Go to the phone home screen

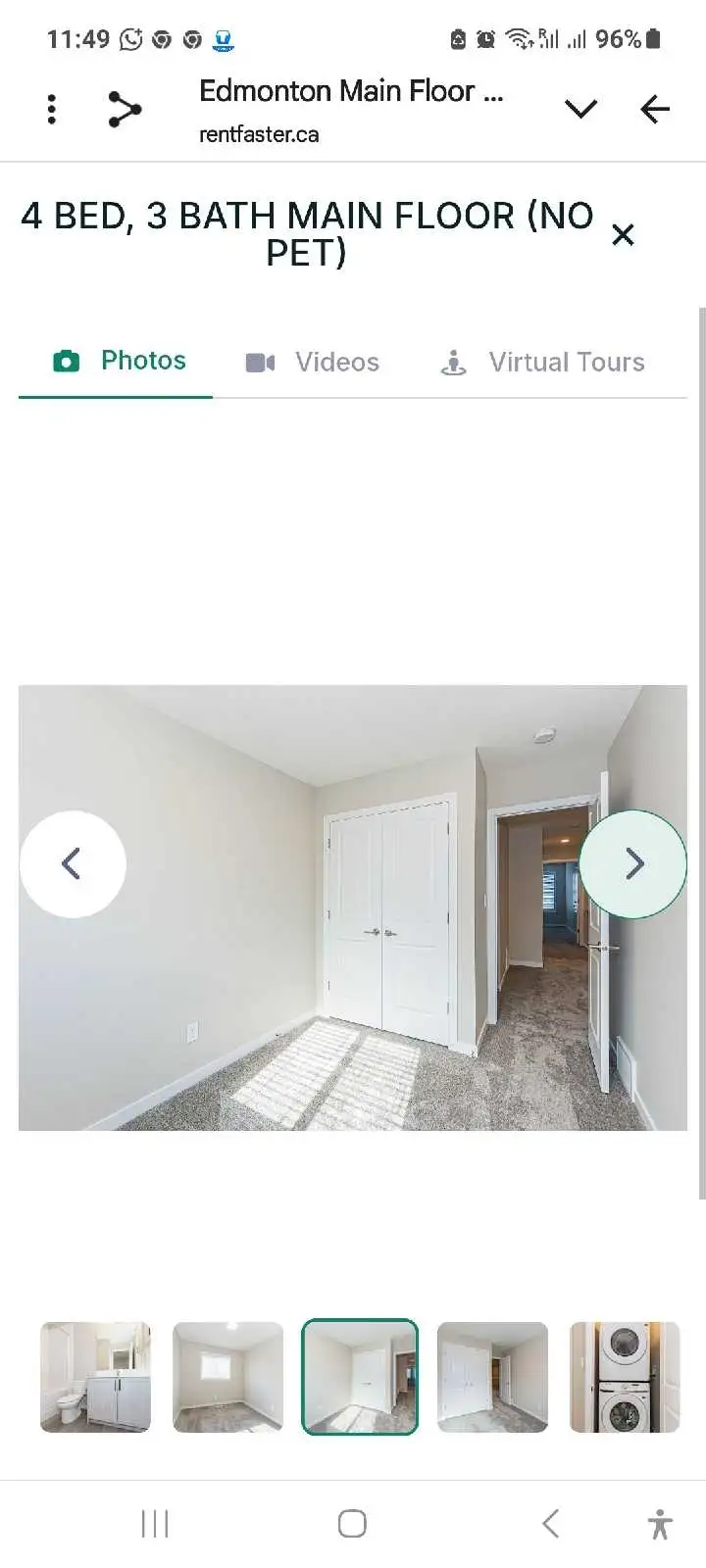click(352, 1524)
